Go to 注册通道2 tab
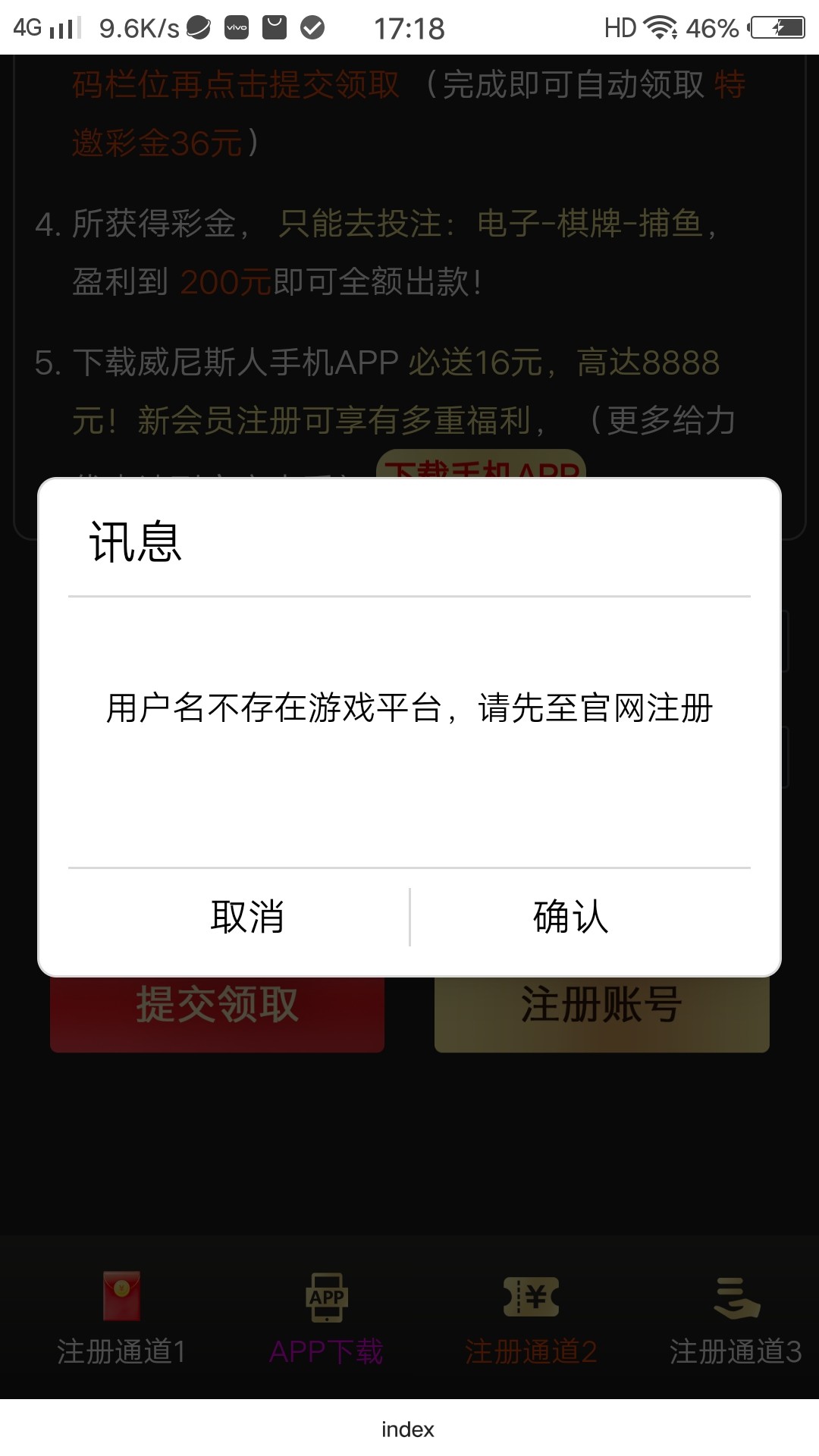819x1456 pixels. [x=531, y=1318]
